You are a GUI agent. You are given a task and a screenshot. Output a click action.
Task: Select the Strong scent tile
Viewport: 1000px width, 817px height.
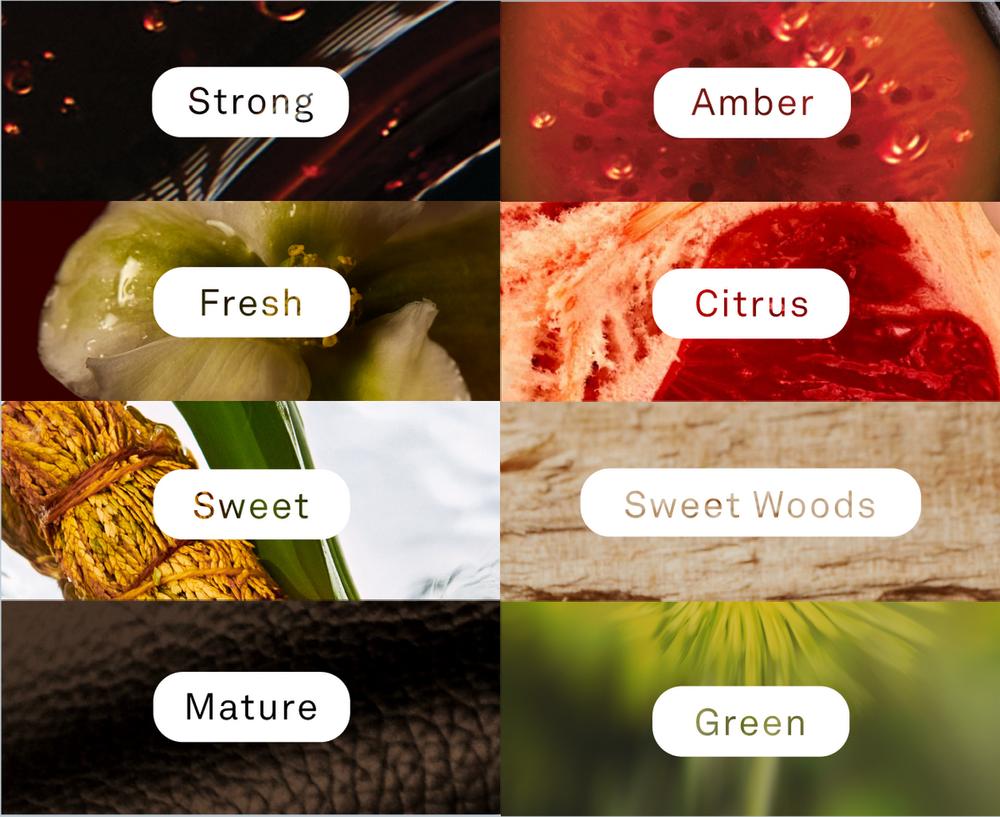pos(250,102)
